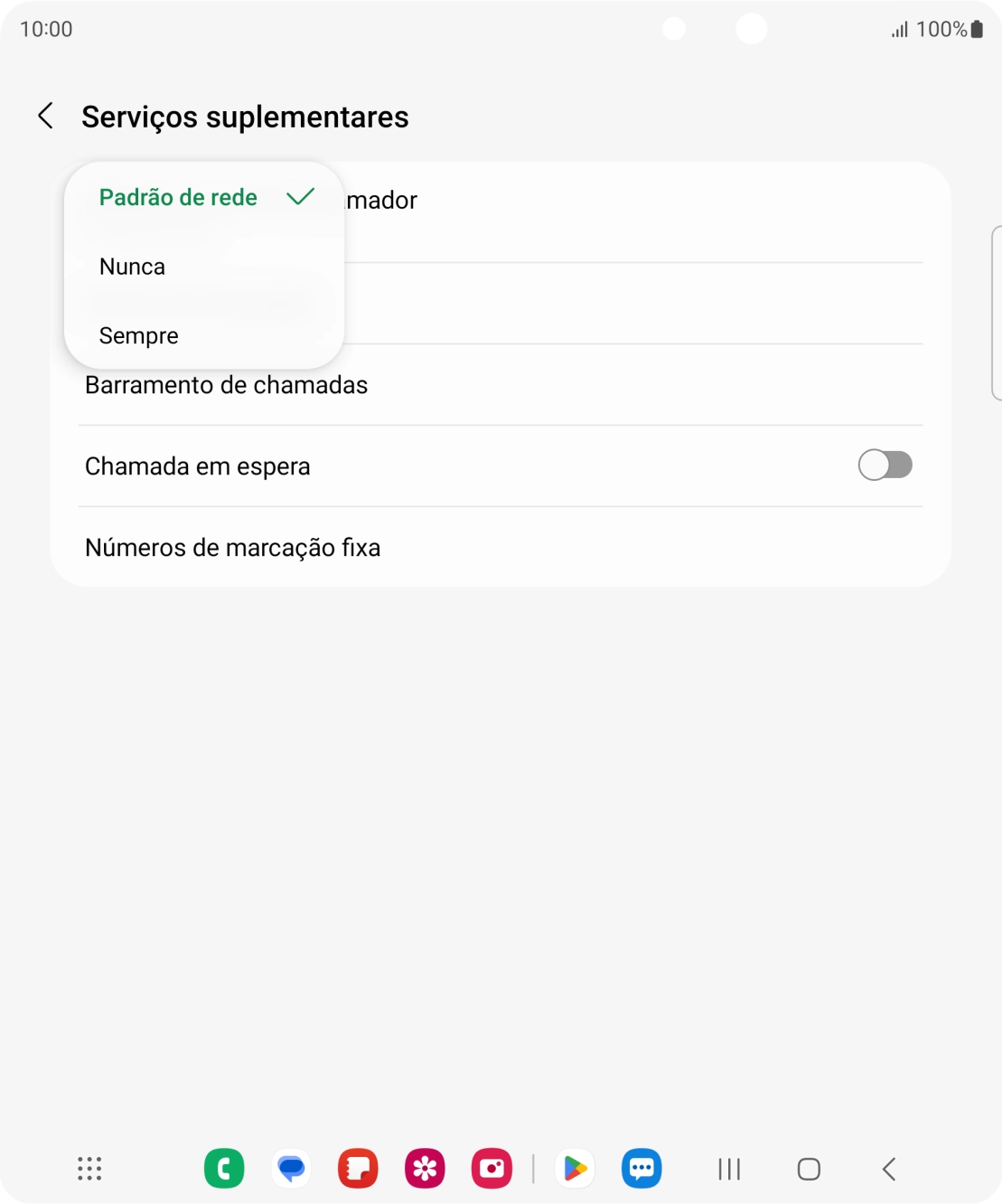Screen dimensions: 1002x1204
Task: Open Números de marcação fixa
Action: (x=232, y=547)
